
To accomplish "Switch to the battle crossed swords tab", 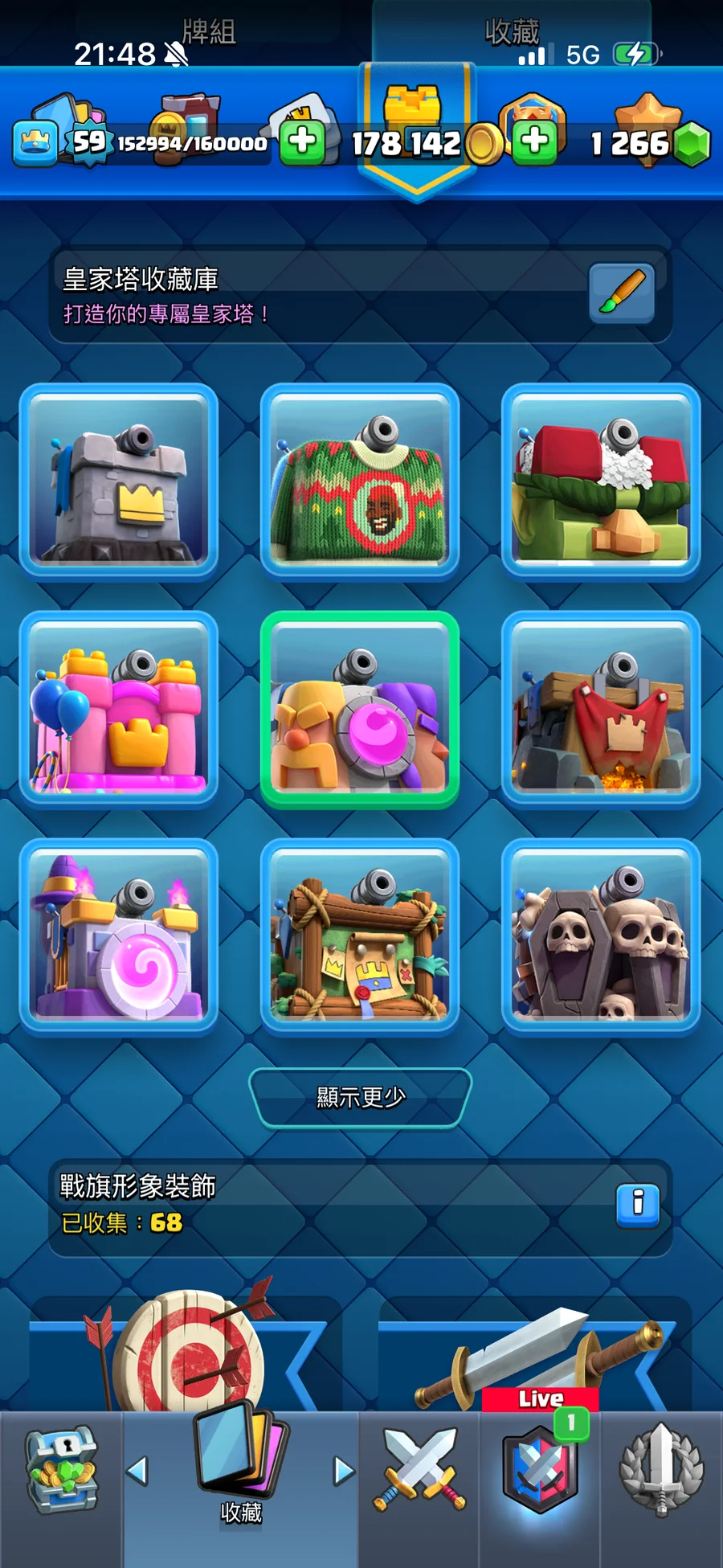I will pyautogui.click(x=419, y=1470).
